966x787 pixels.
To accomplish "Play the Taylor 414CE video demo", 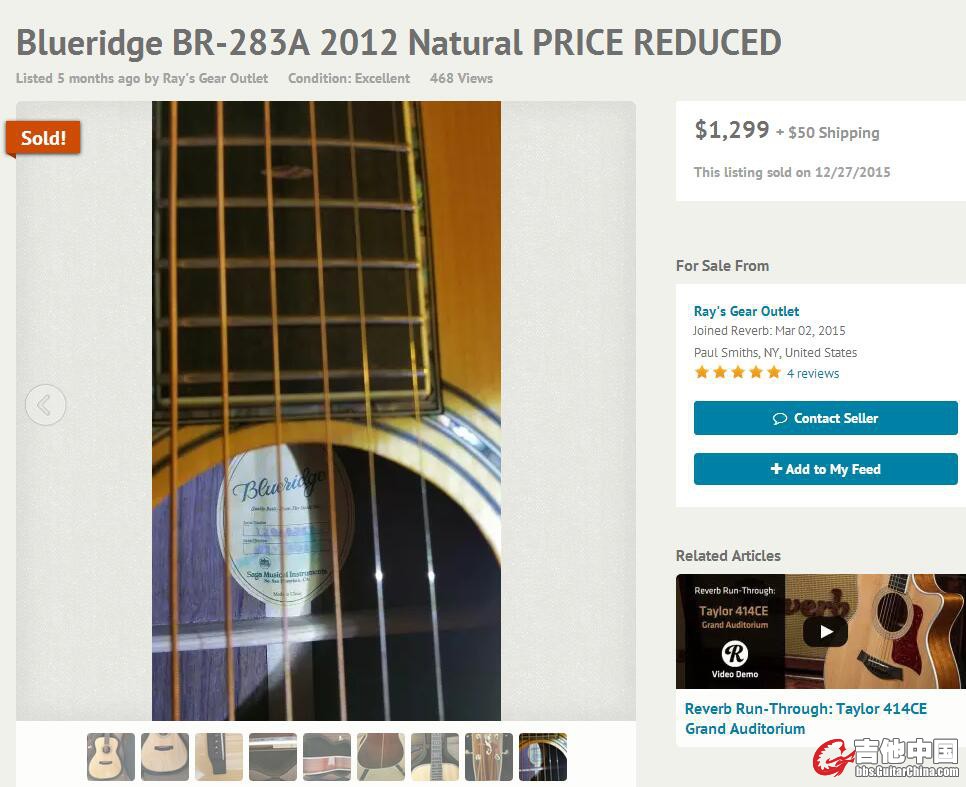I will pyautogui.click(x=825, y=631).
